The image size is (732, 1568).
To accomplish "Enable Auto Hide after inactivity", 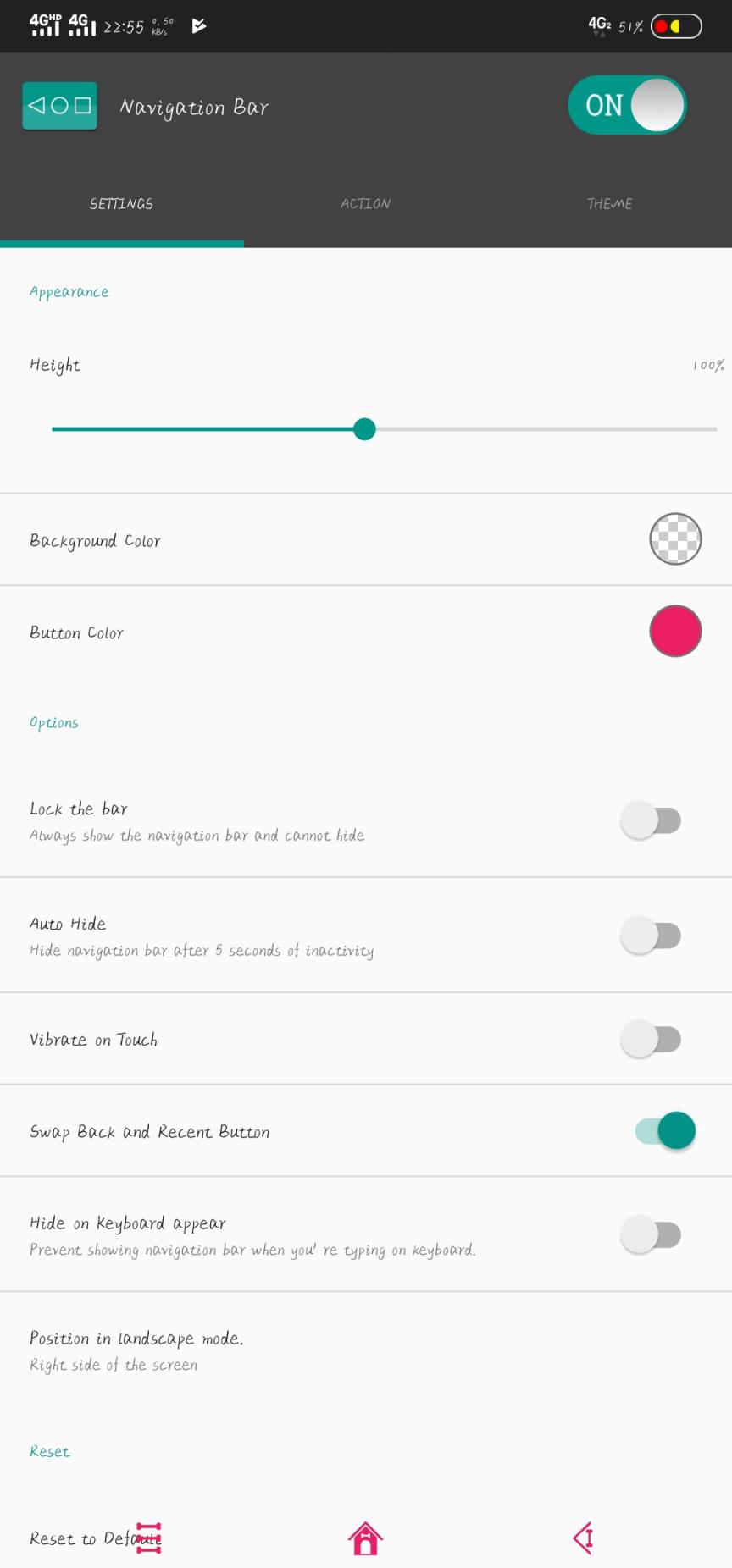I will click(652, 935).
